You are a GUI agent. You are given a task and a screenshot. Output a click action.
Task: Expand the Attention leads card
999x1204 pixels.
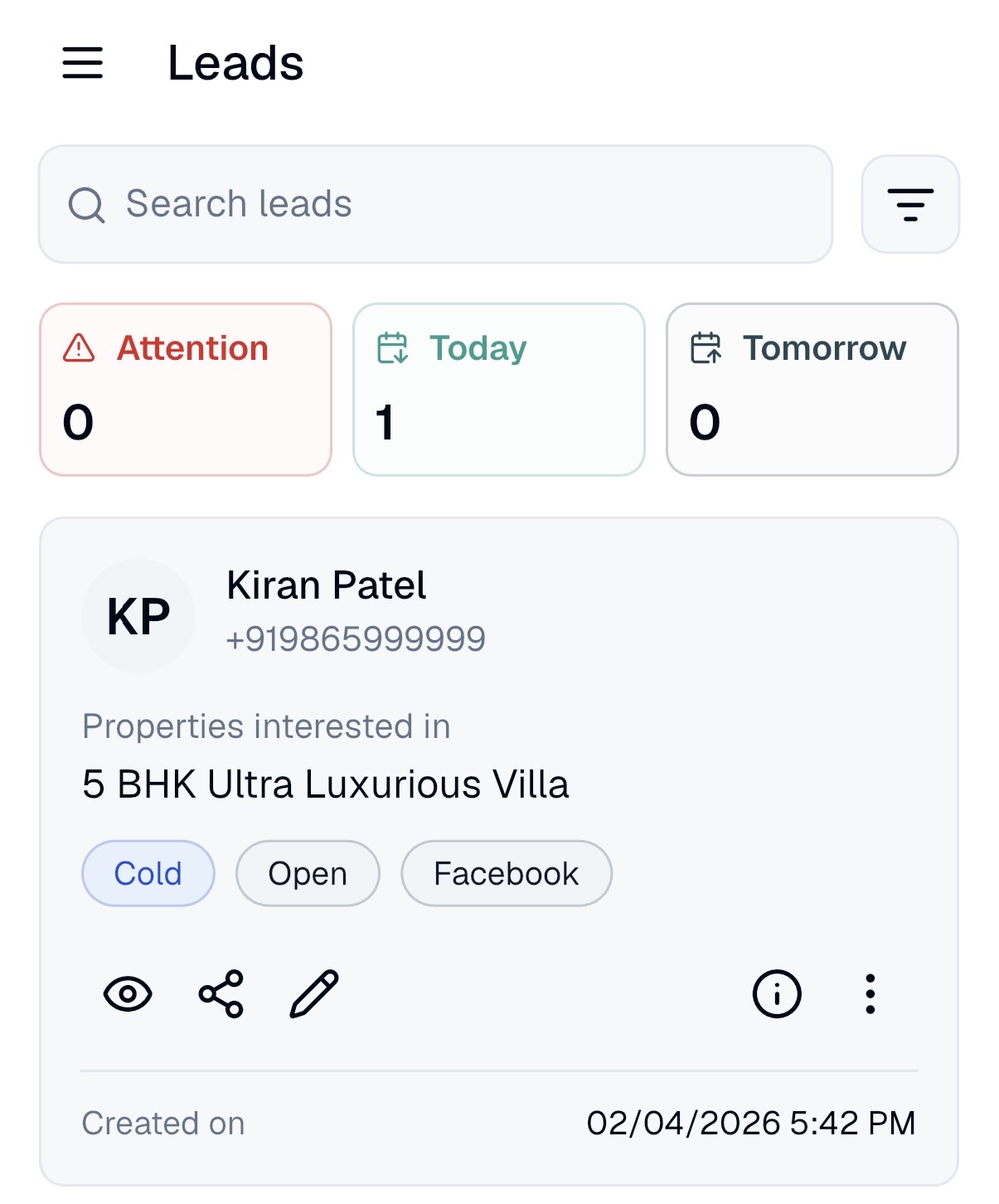[184, 389]
